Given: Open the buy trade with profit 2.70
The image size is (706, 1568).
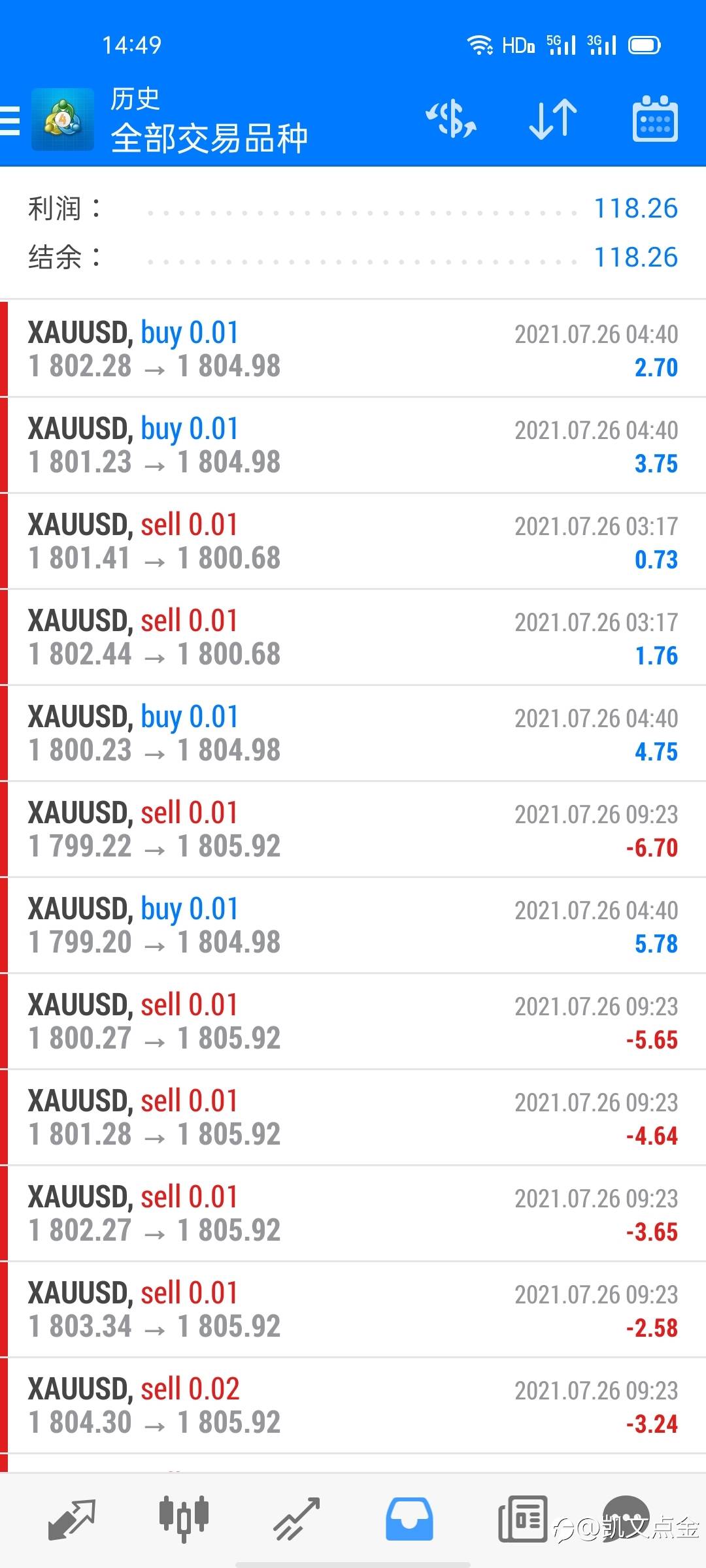Looking at the screenshot, I should point(353,349).
